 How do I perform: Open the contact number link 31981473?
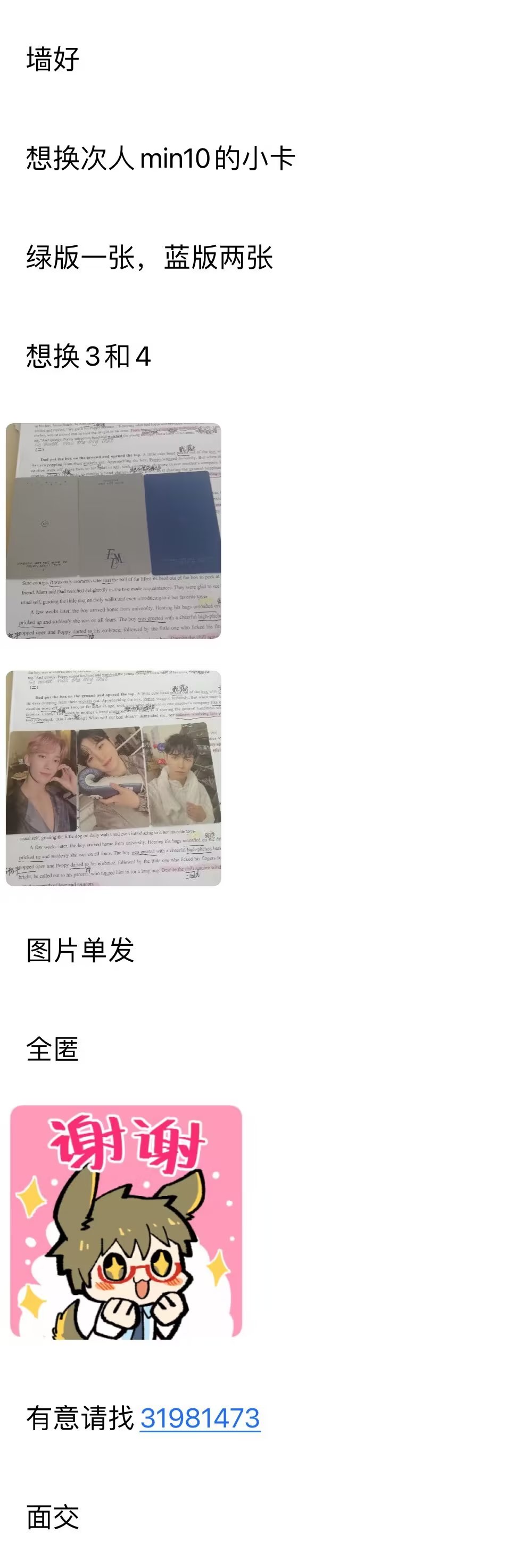pyautogui.click(x=200, y=1418)
